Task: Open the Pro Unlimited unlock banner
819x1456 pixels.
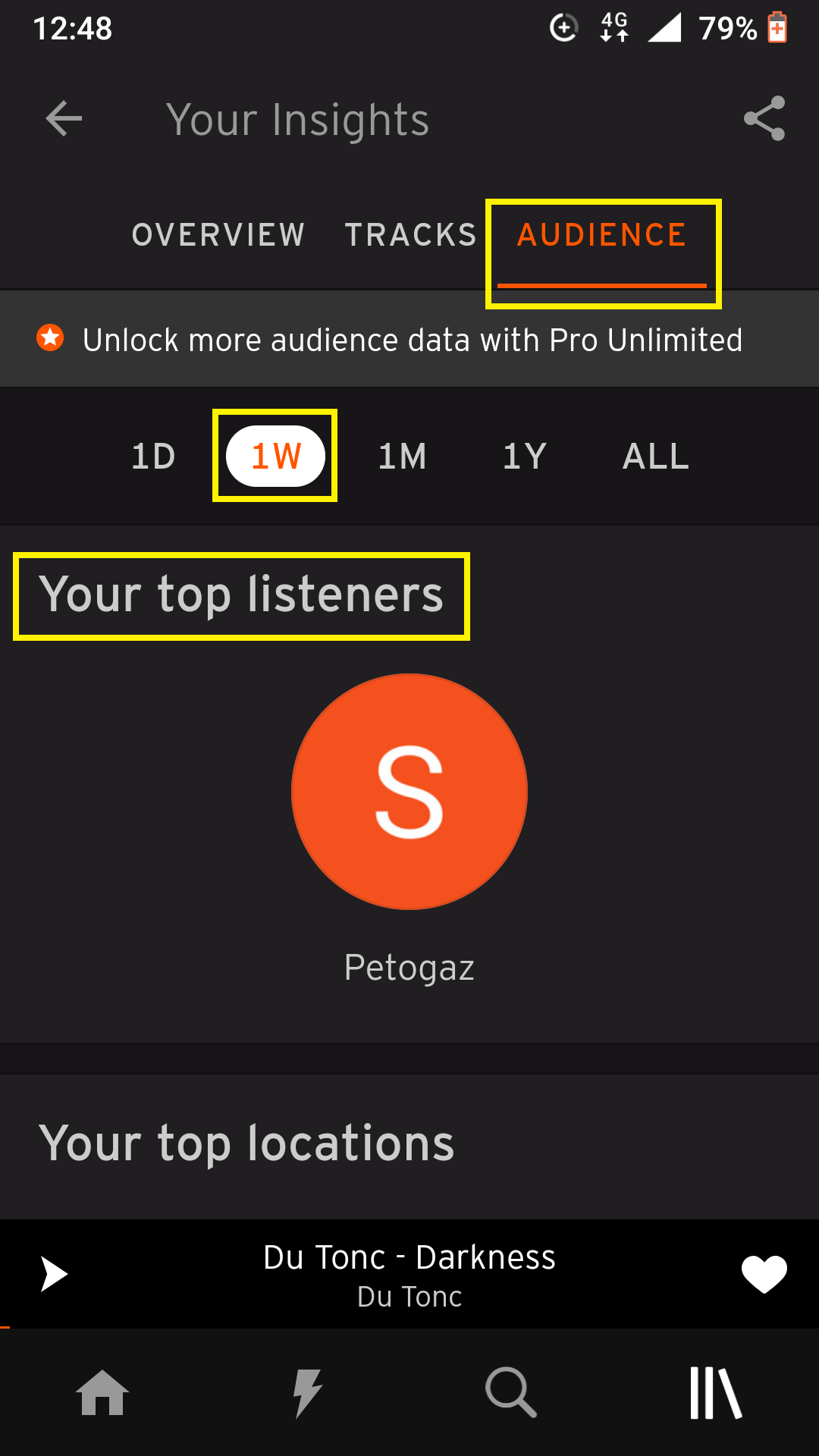Action: pyautogui.click(x=409, y=340)
